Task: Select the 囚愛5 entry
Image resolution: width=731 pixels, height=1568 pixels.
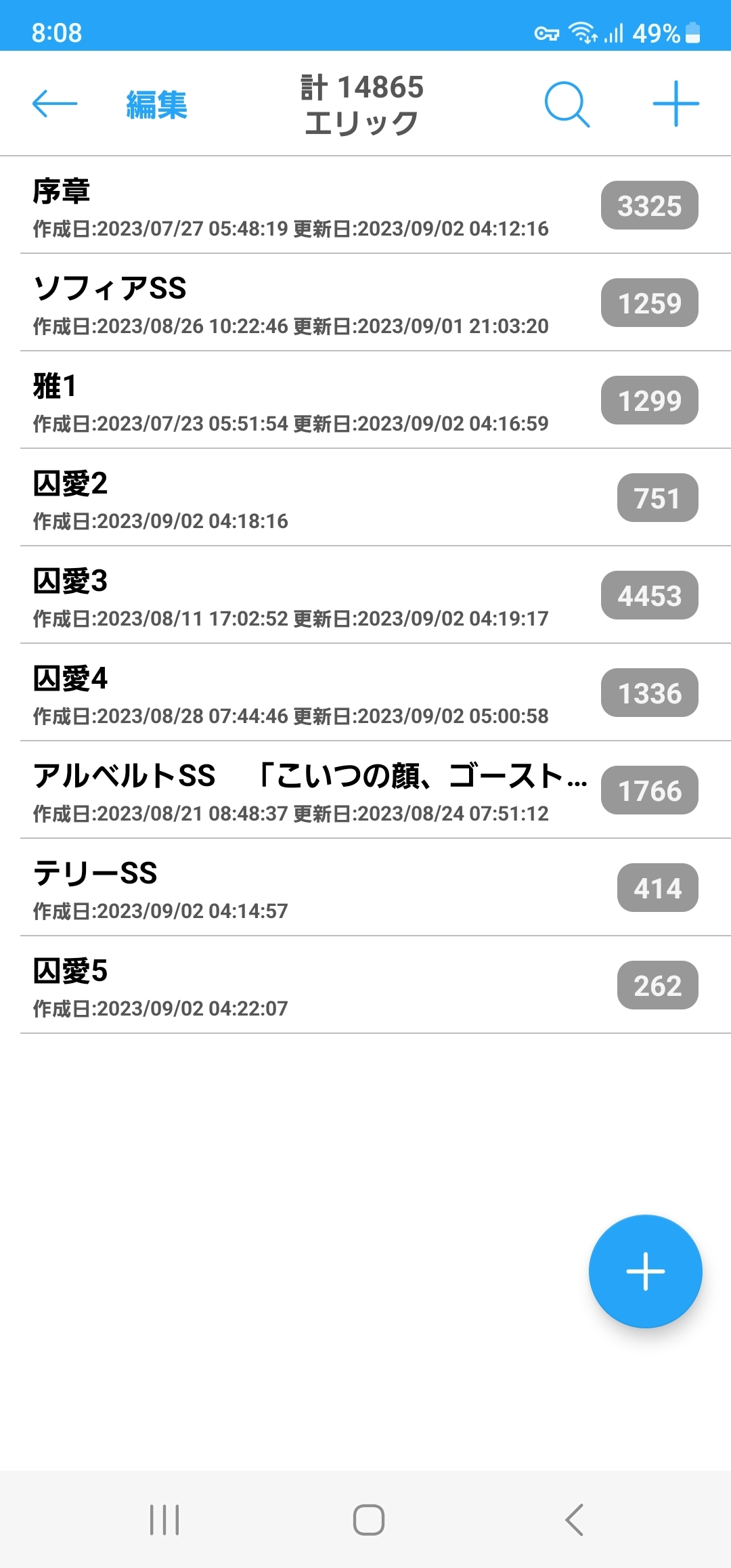Action: pyautogui.click(x=291, y=986)
